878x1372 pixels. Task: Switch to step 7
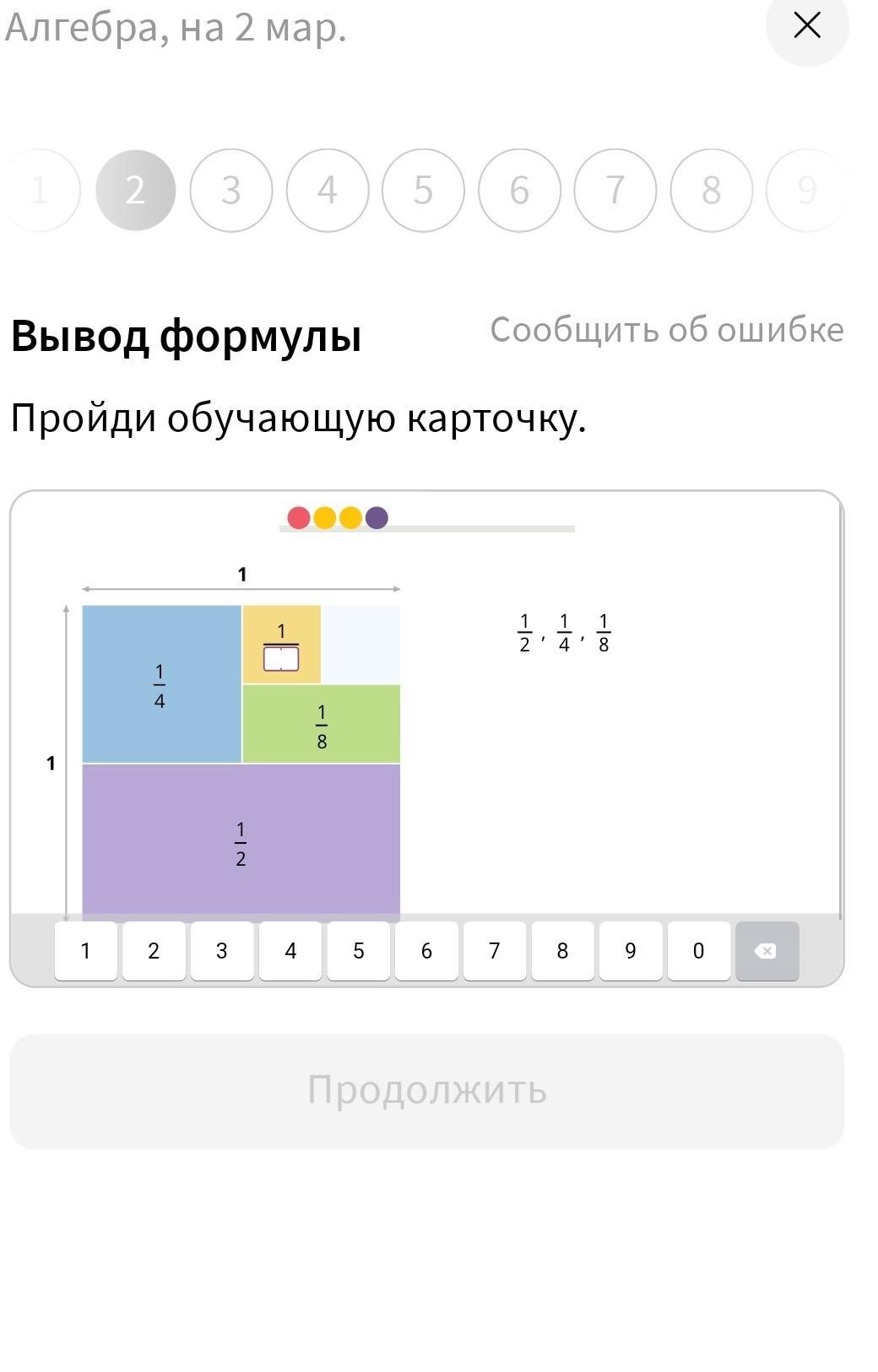(615, 190)
